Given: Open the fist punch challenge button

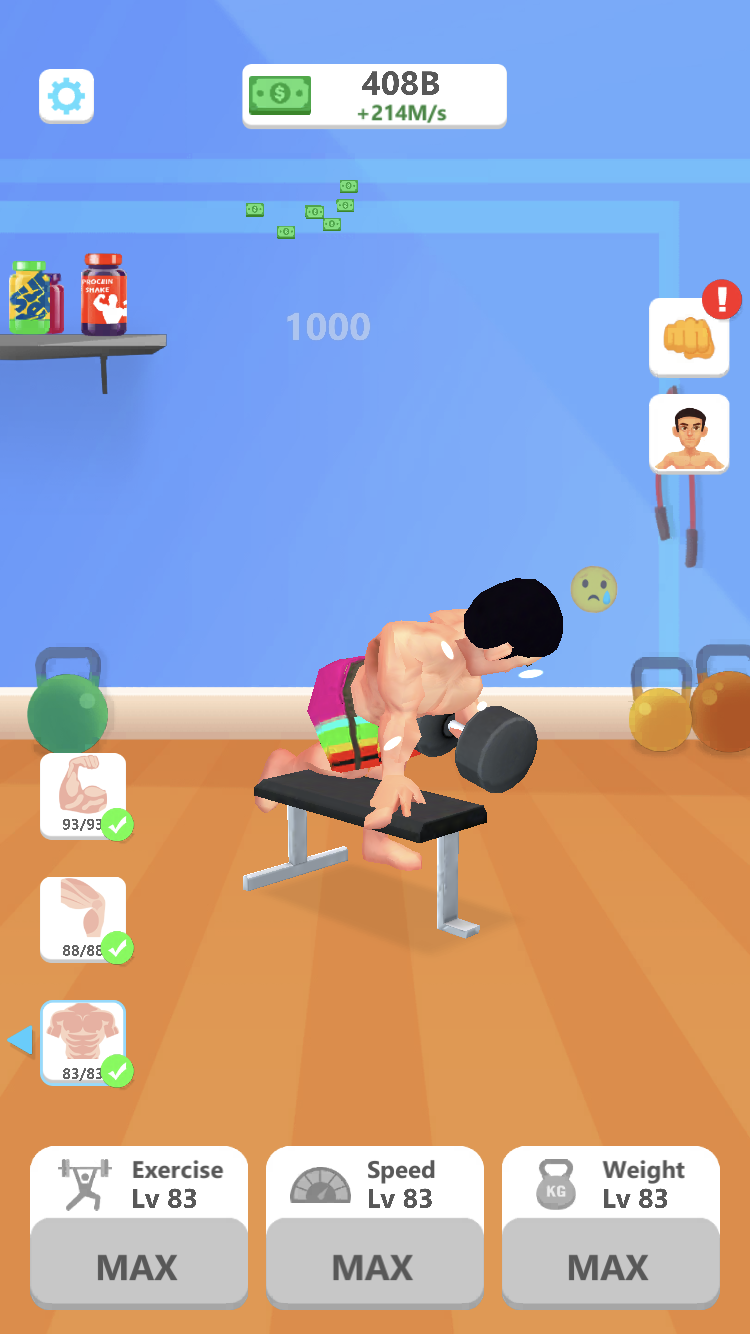Looking at the screenshot, I should pyautogui.click(x=688, y=337).
